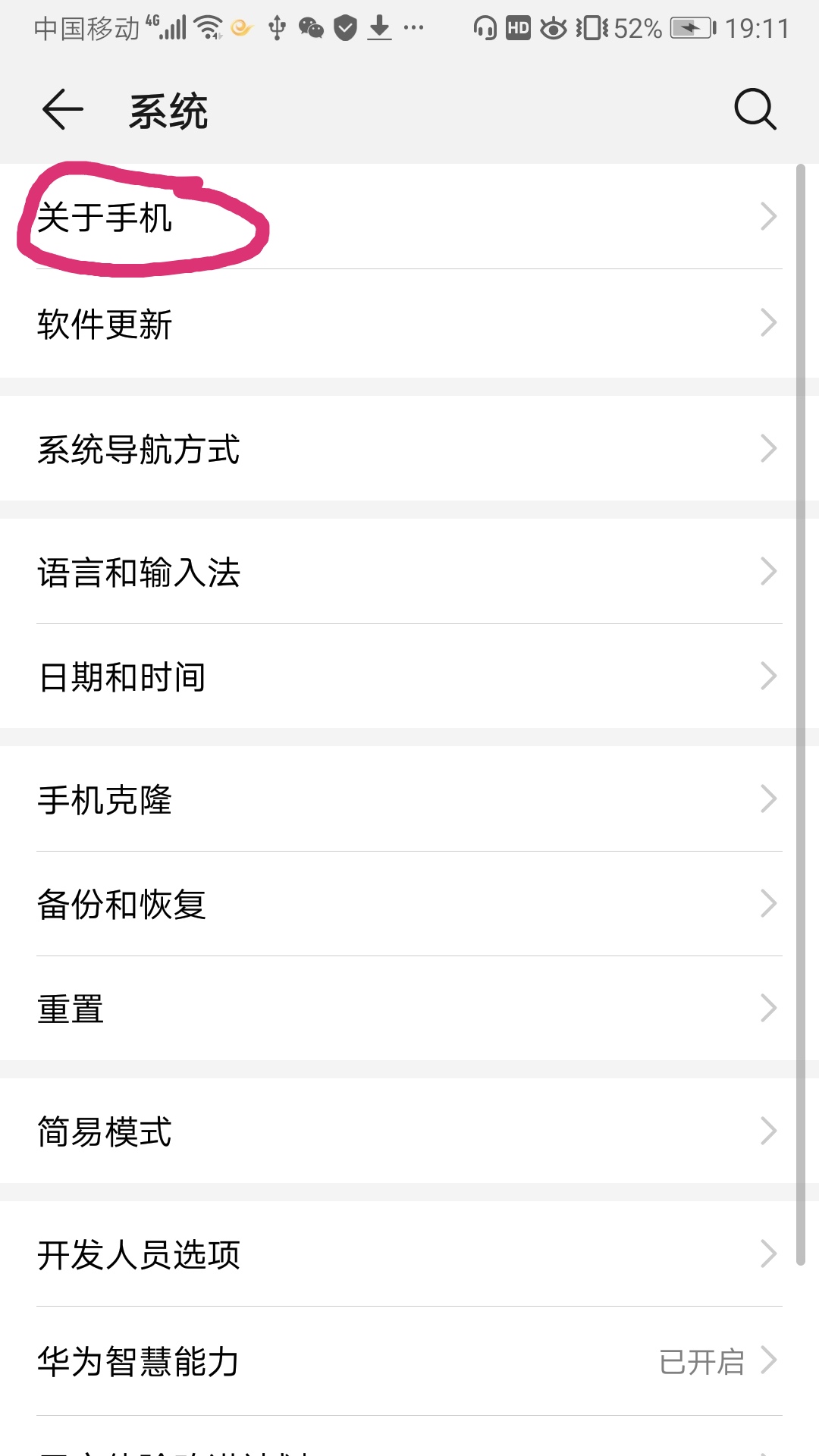This screenshot has width=819, height=1456.
Task: Open 关于手机
Action: pyautogui.click(x=409, y=217)
